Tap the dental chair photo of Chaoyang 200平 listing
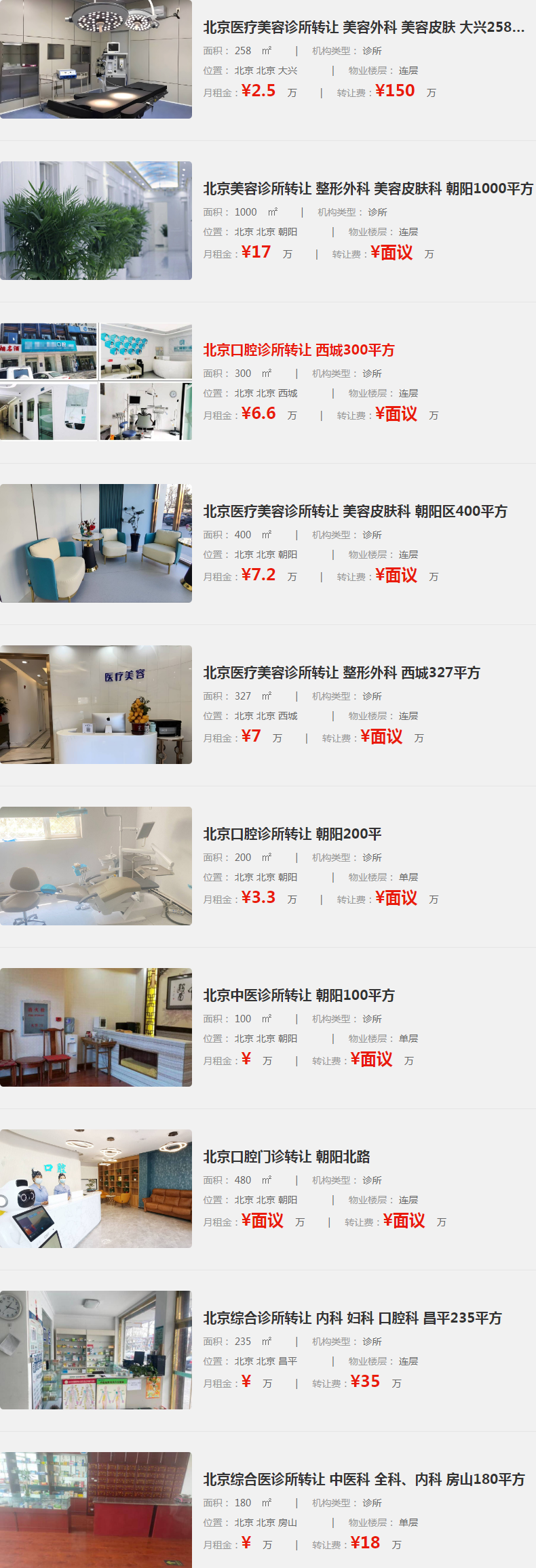Viewport: 536px width, 1568px height. [x=96, y=866]
